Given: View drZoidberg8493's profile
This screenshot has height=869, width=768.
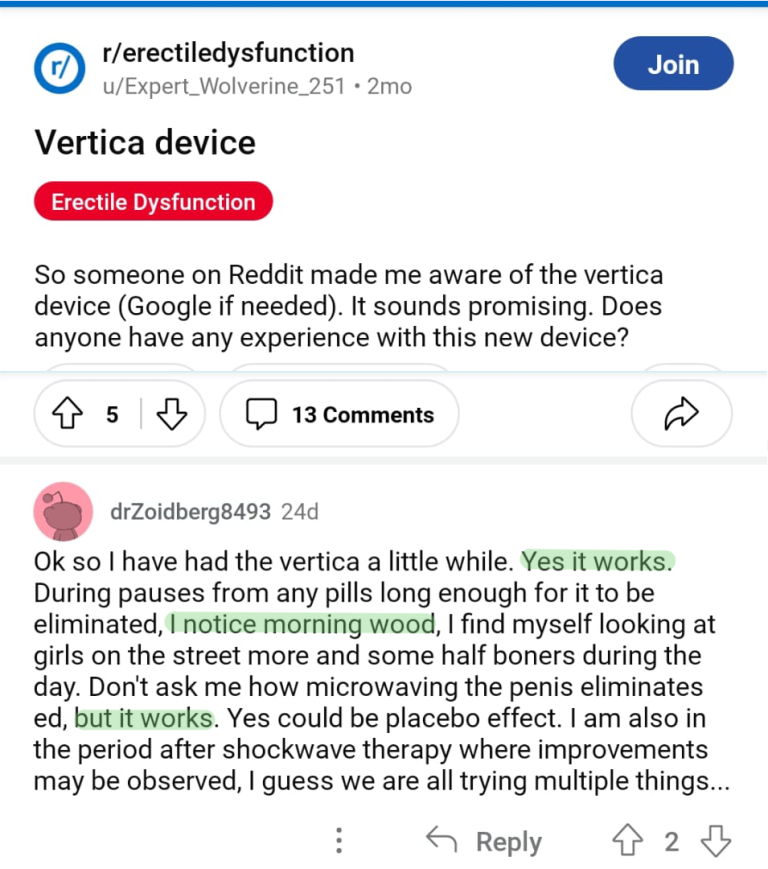Looking at the screenshot, I should point(189,512).
